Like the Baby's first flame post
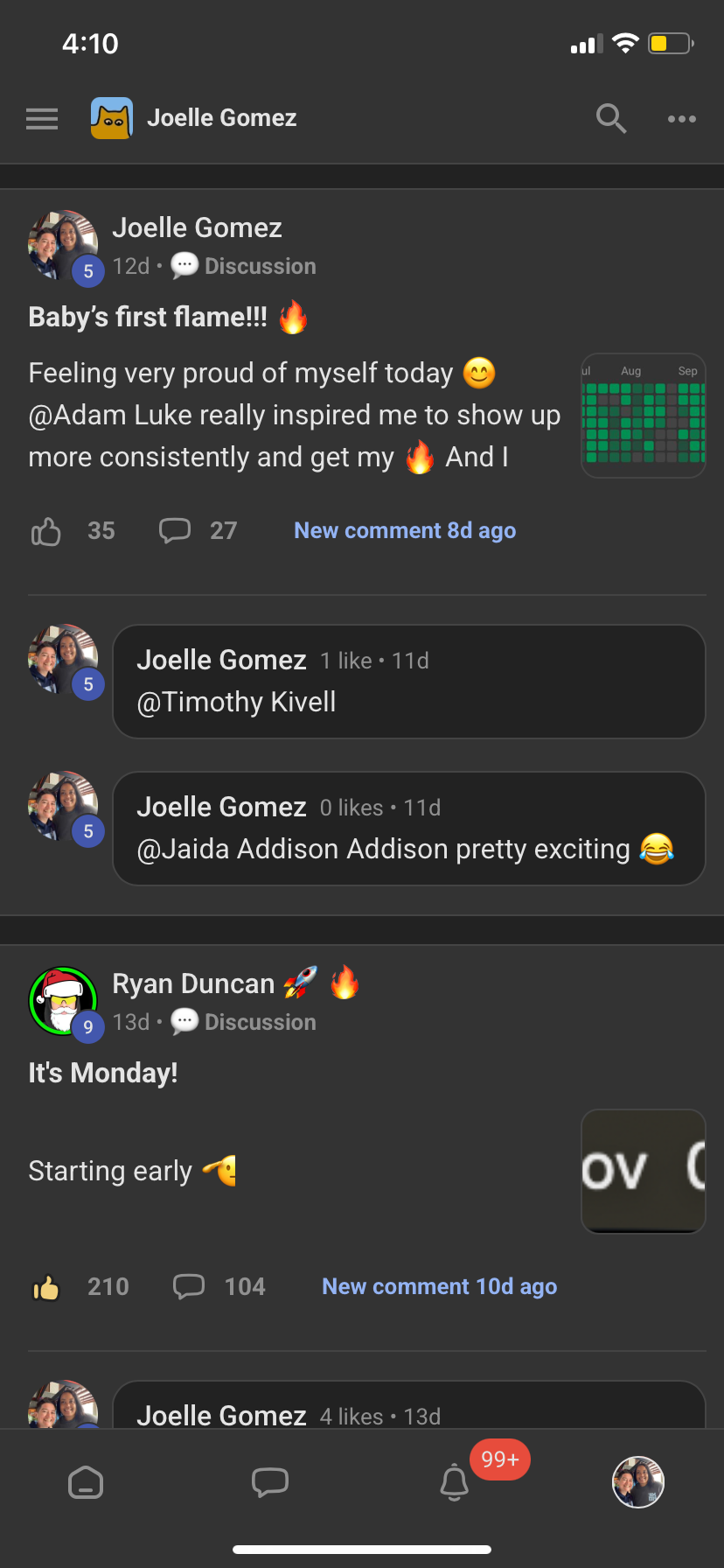Screen dimensions: 724x1568 point(46,531)
